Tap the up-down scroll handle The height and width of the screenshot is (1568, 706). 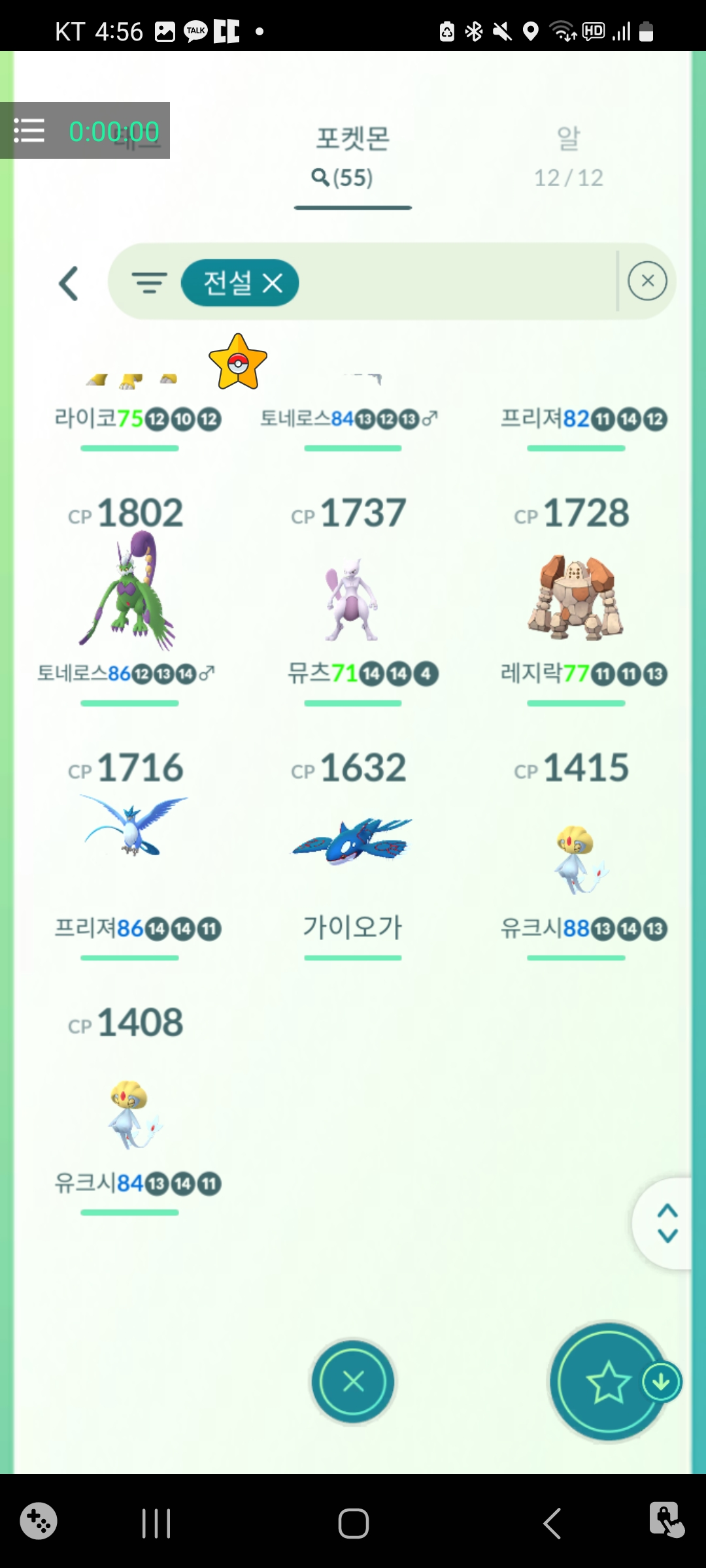pyautogui.click(x=667, y=1222)
